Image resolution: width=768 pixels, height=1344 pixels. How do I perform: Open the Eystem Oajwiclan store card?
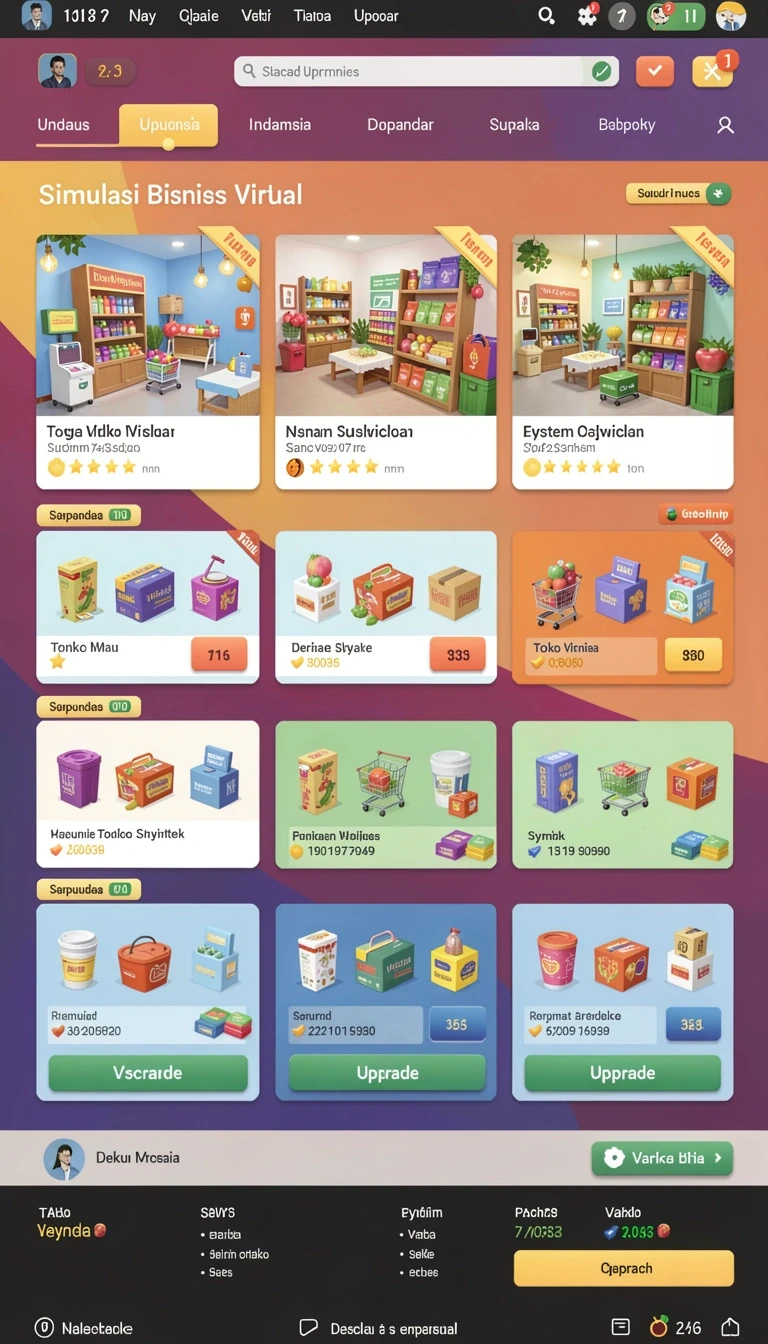point(623,362)
